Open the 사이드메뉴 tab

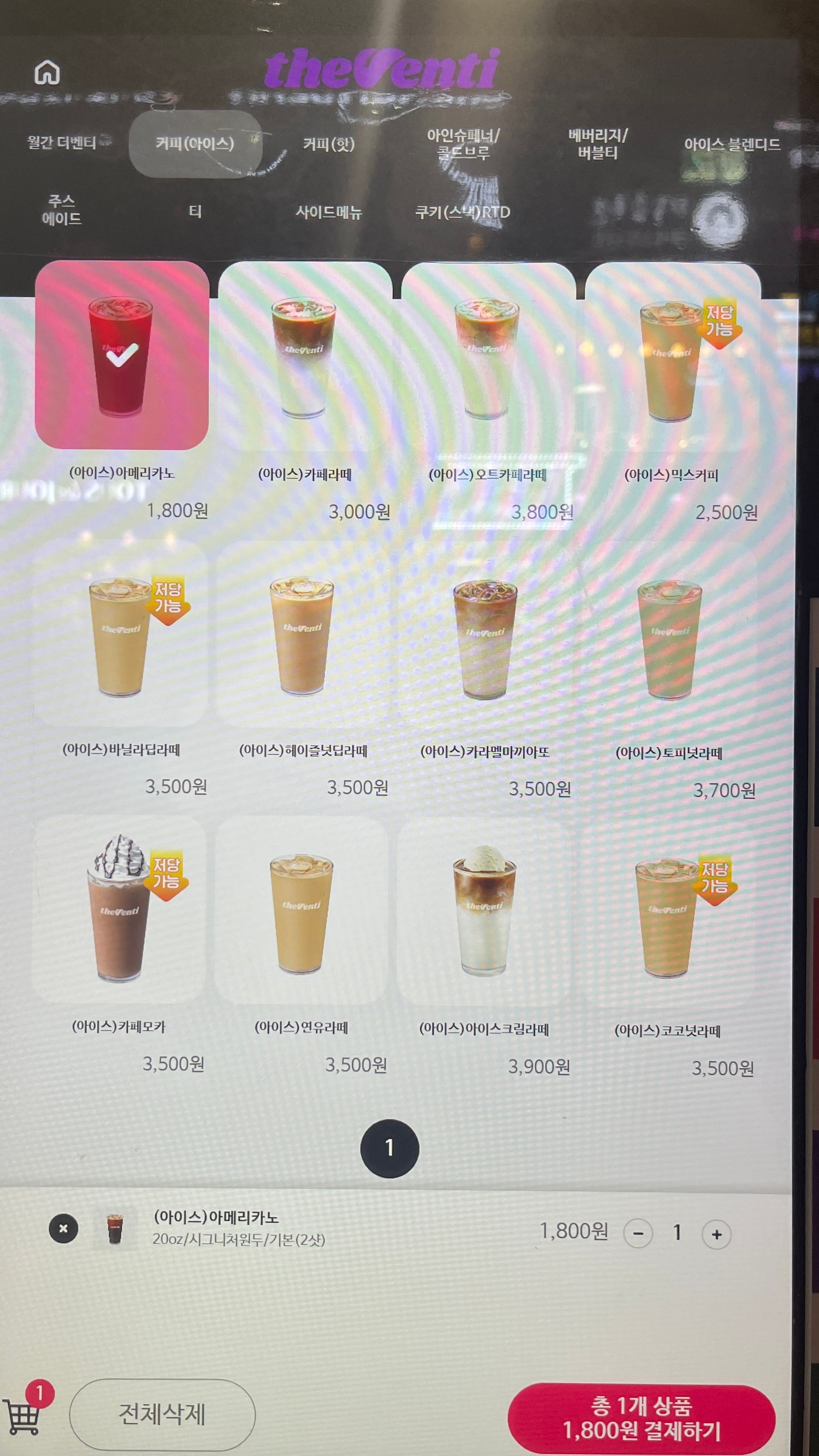328,212
